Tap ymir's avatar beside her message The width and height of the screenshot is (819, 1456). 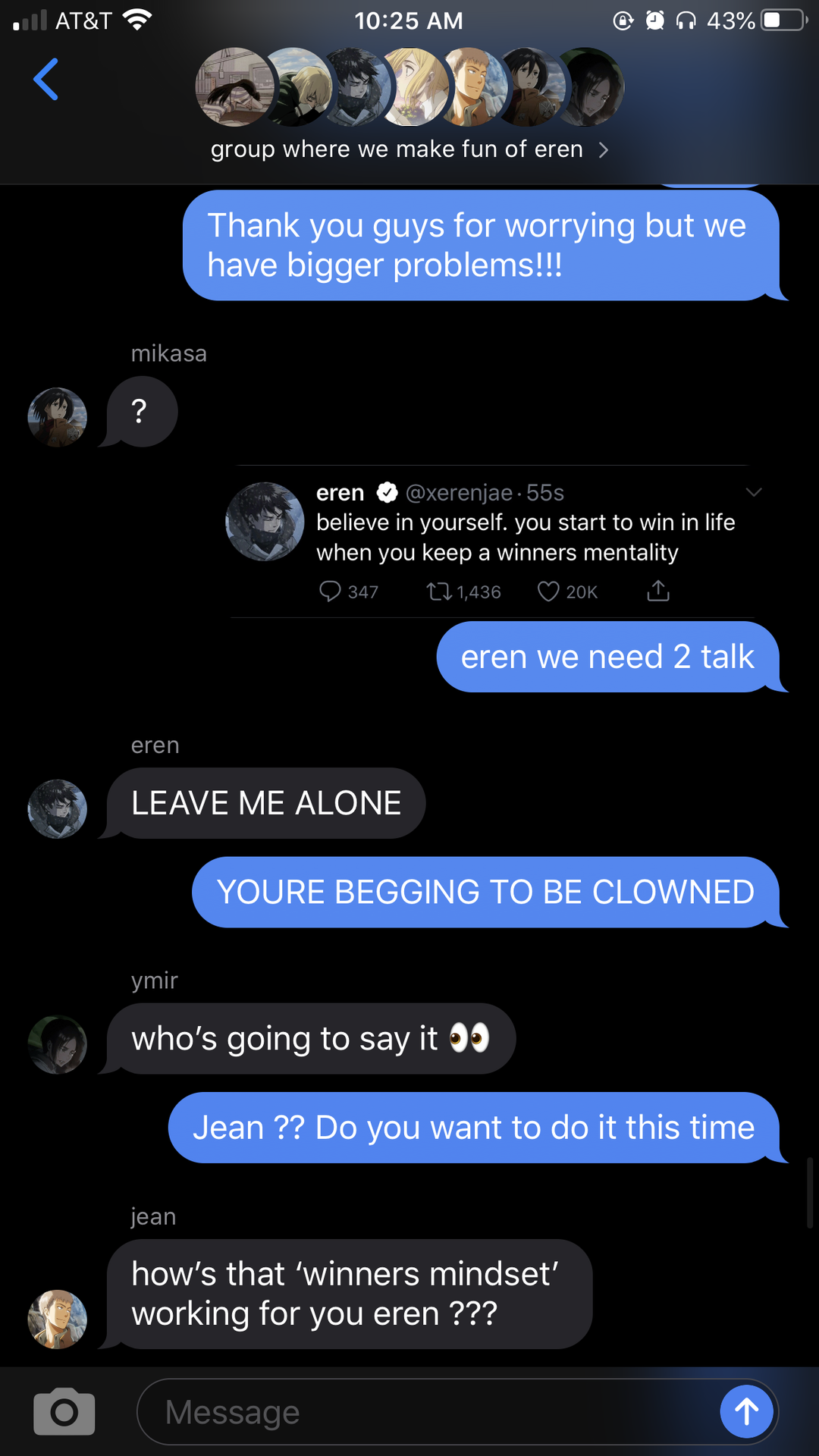click(58, 1045)
